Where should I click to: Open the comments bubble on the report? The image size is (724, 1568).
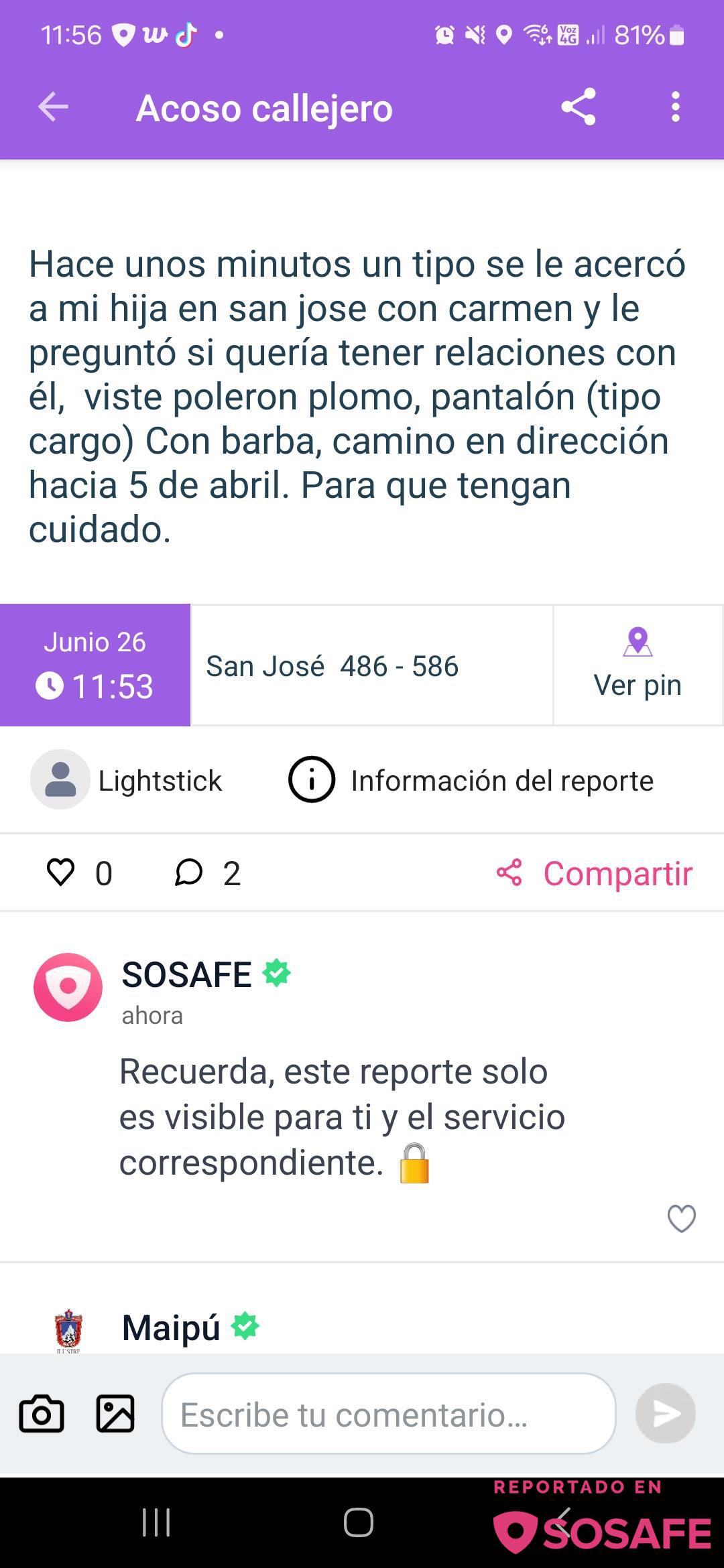tap(189, 872)
